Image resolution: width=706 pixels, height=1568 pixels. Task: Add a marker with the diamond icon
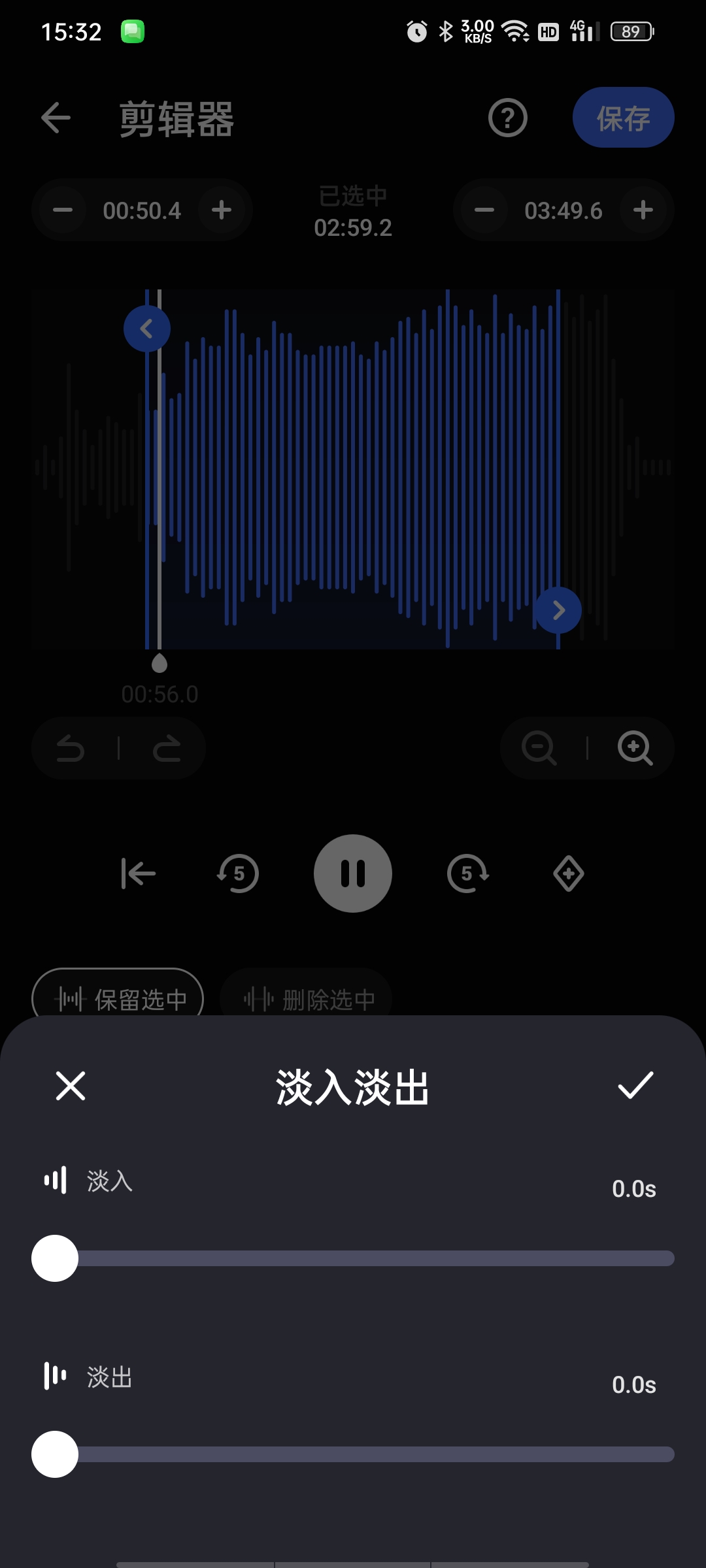click(569, 874)
